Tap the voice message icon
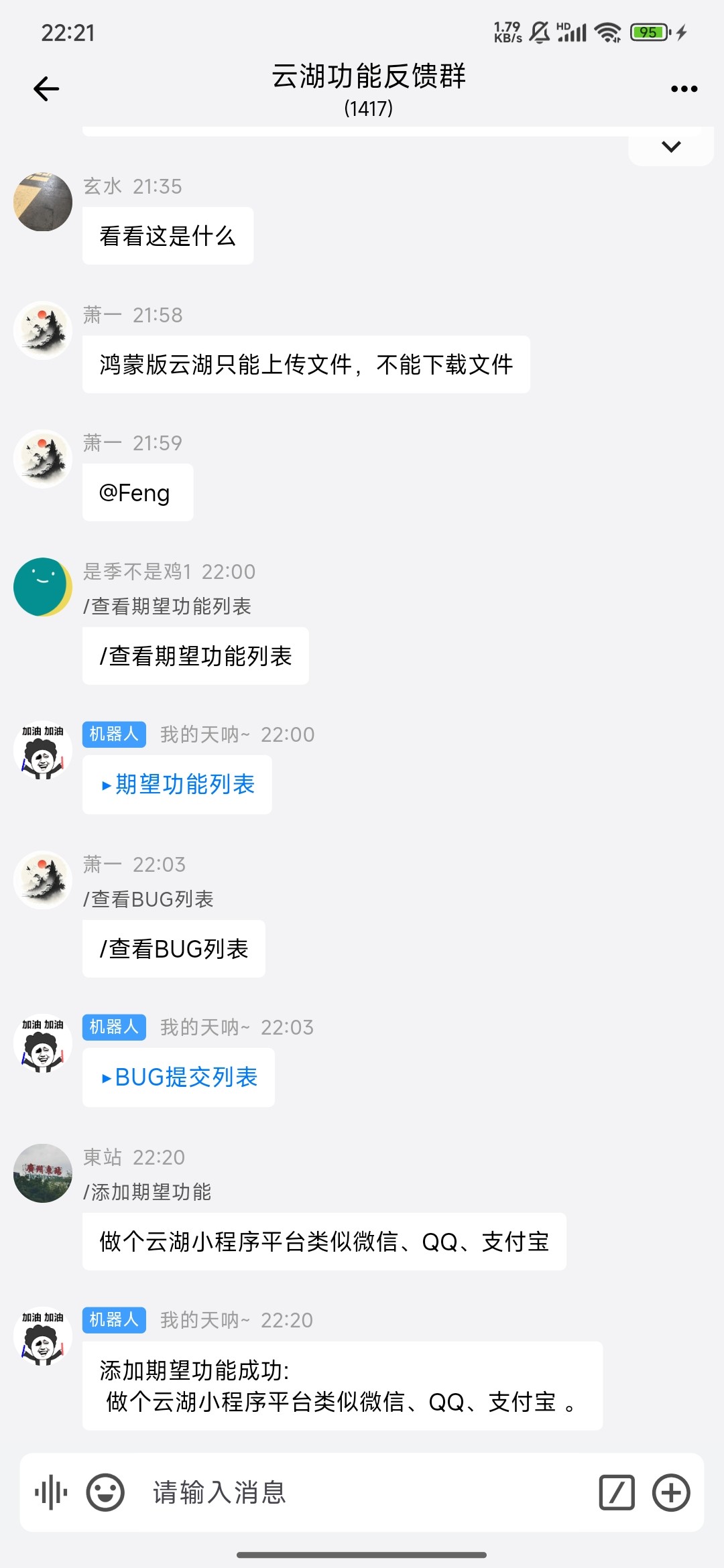This screenshot has height=1568, width=724. pos(51,1492)
